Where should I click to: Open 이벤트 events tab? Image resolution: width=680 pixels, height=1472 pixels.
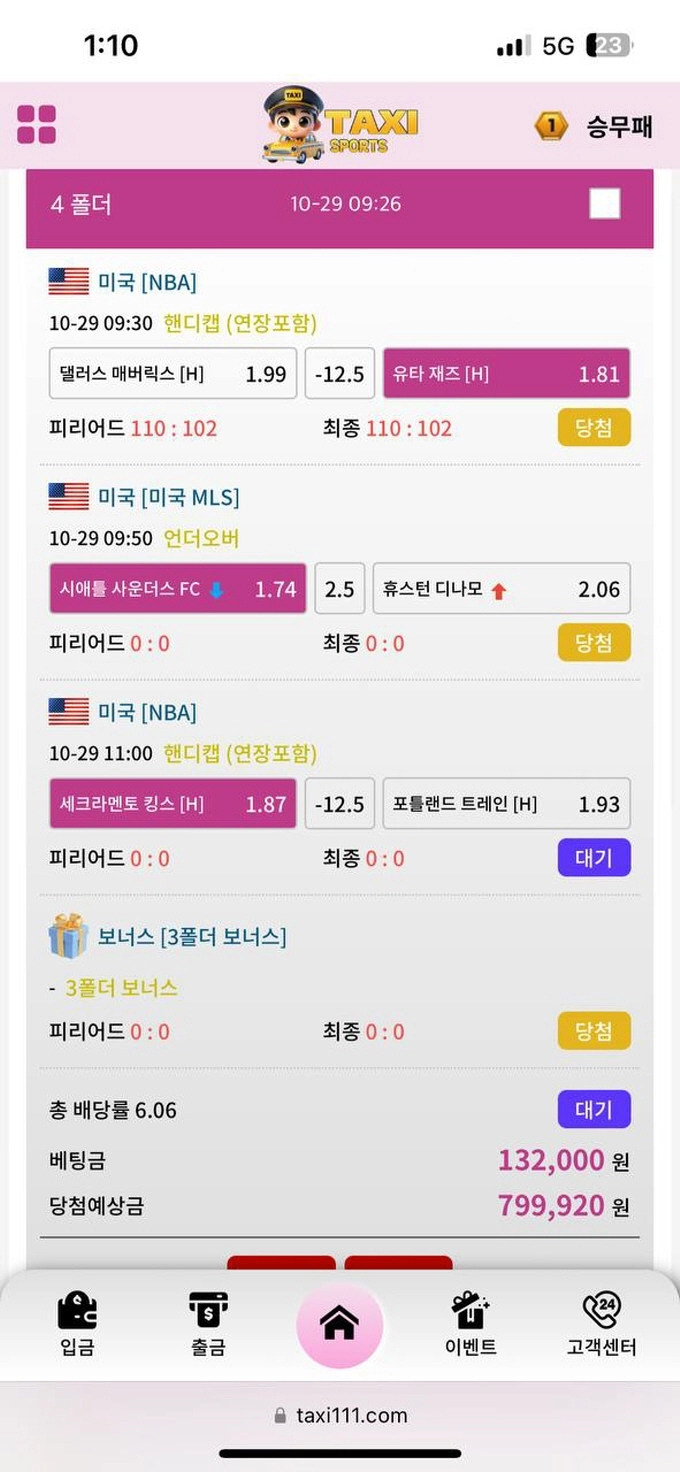(470, 1323)
